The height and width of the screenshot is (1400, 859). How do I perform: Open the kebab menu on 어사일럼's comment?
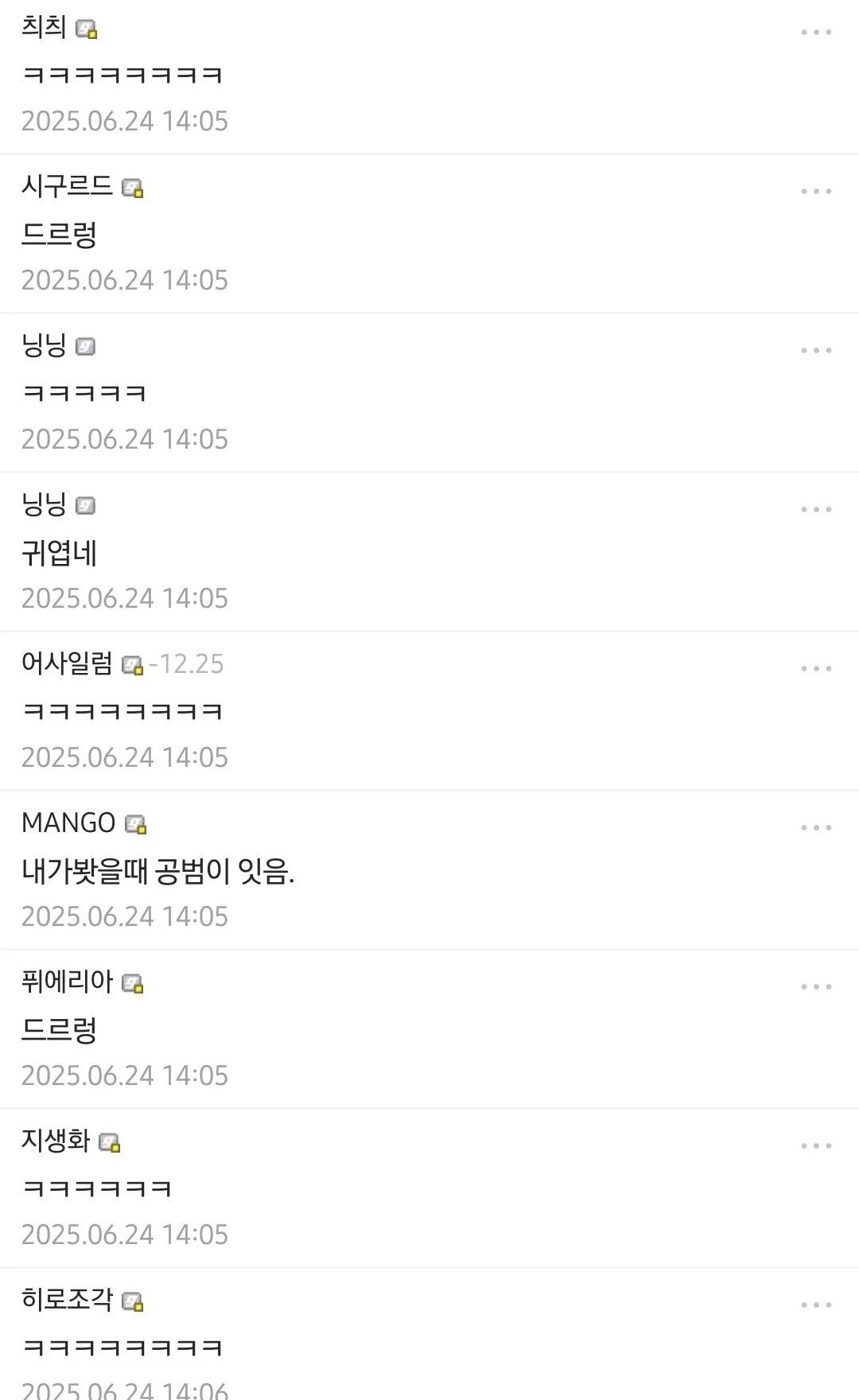(x=817, y=668)
